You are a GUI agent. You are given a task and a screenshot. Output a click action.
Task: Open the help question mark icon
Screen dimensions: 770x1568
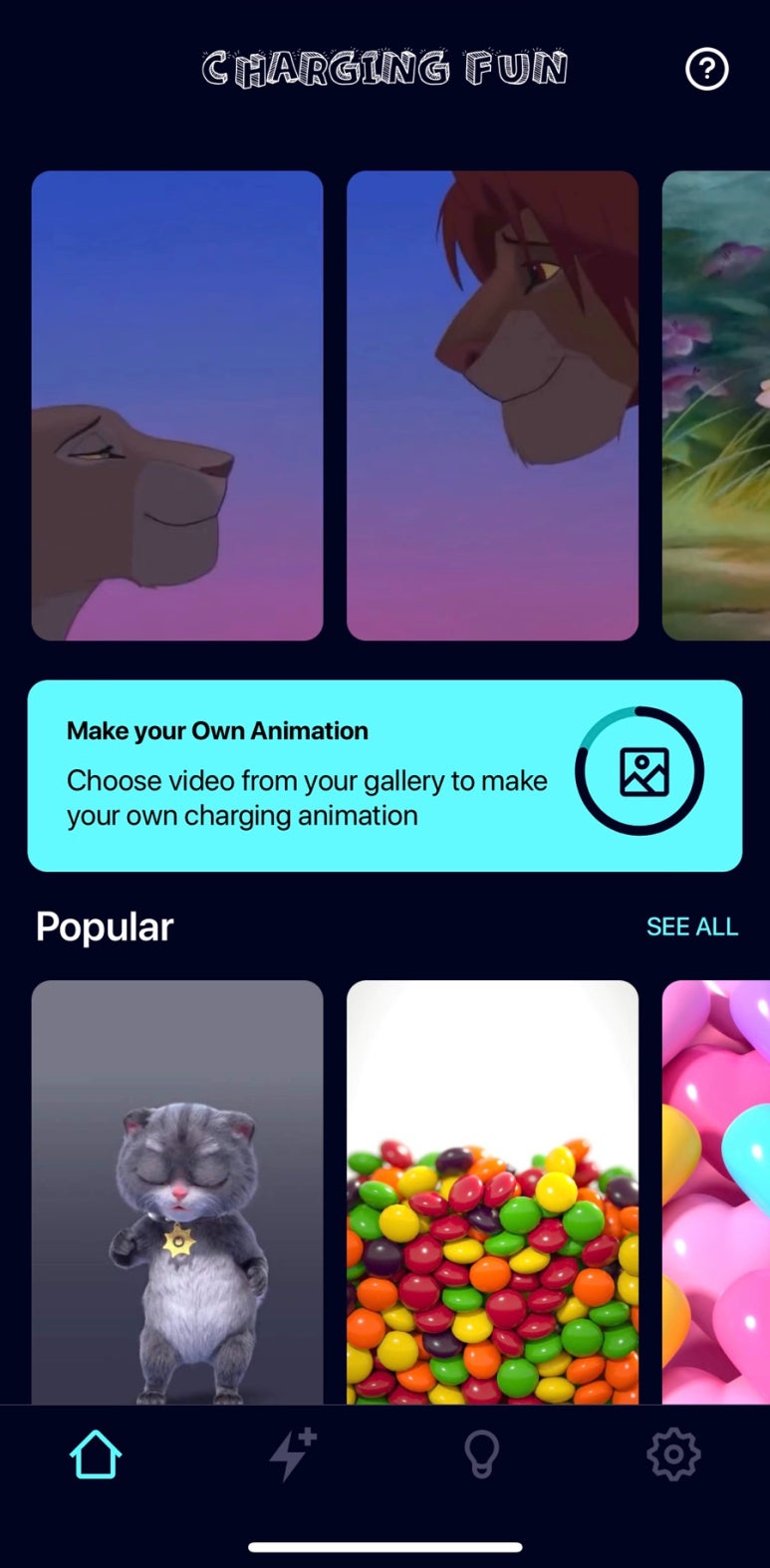point(707,69)
